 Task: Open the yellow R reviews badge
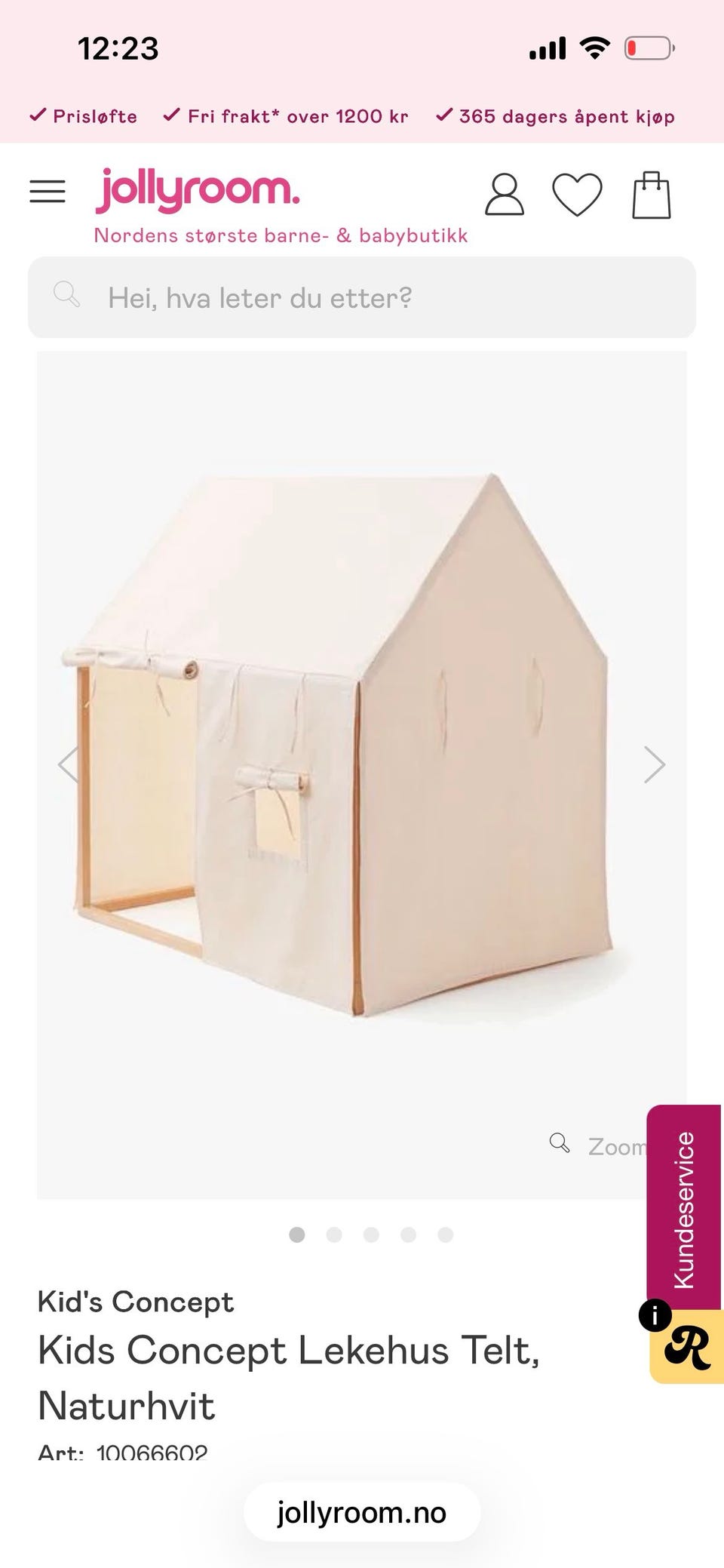[x=686, y=1346]
